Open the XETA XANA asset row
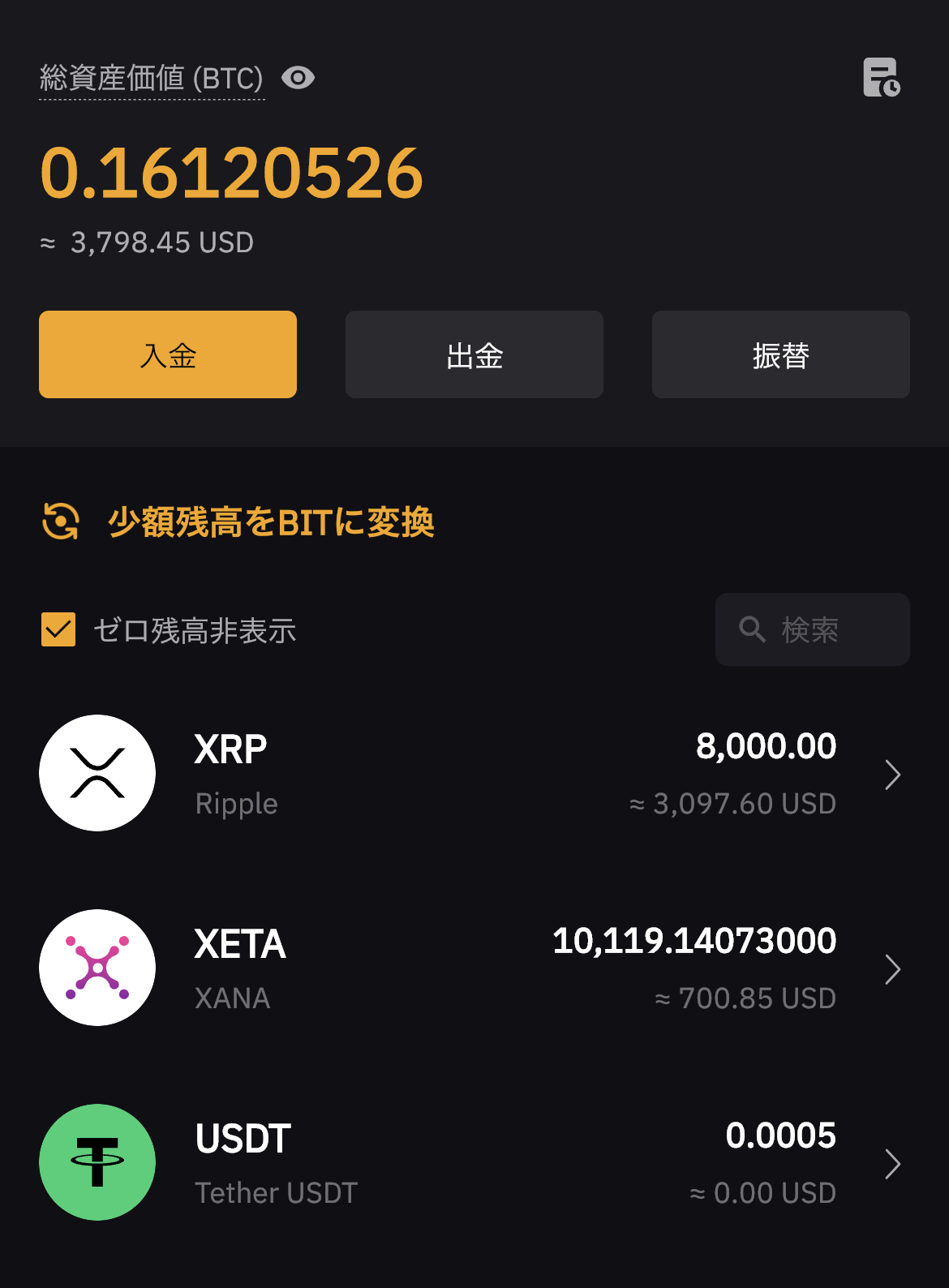The image size is (949, 1288). pyautogui.click(x=474, y=968)
